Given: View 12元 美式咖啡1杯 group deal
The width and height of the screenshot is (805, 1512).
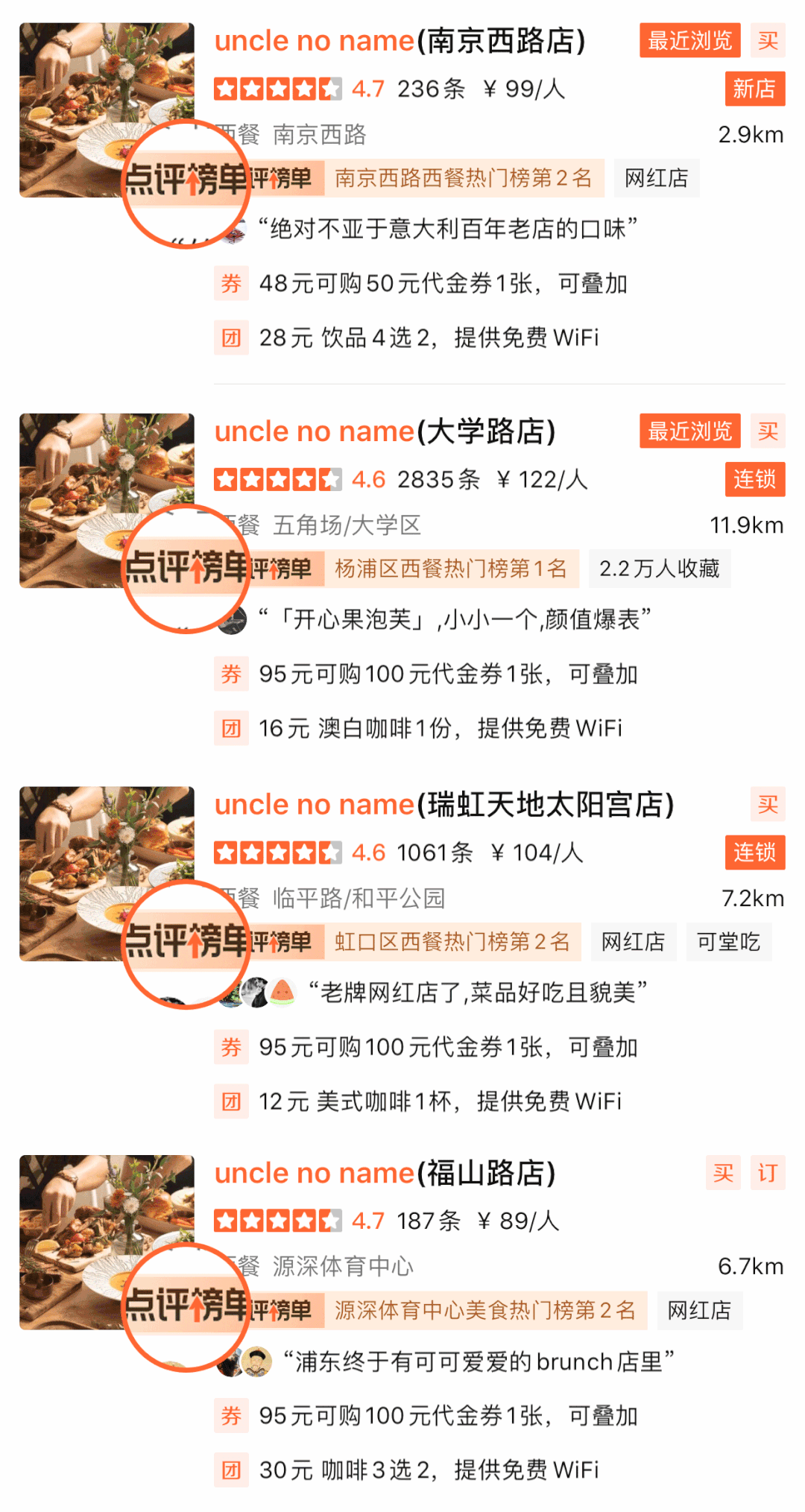Looking at the screenshot, I should (x=440, y=1101).
